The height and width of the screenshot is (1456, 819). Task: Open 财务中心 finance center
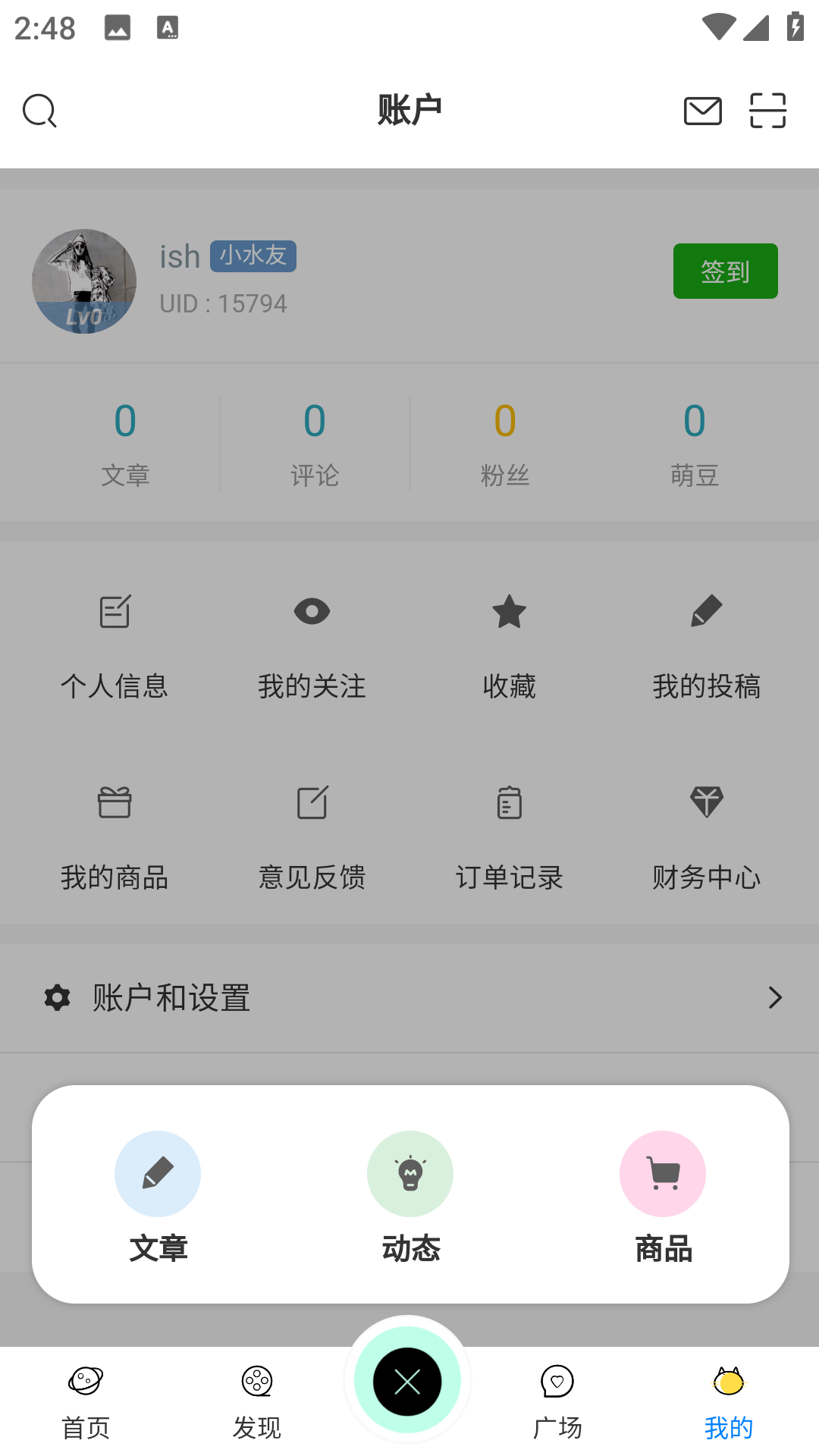pos(706,836)
